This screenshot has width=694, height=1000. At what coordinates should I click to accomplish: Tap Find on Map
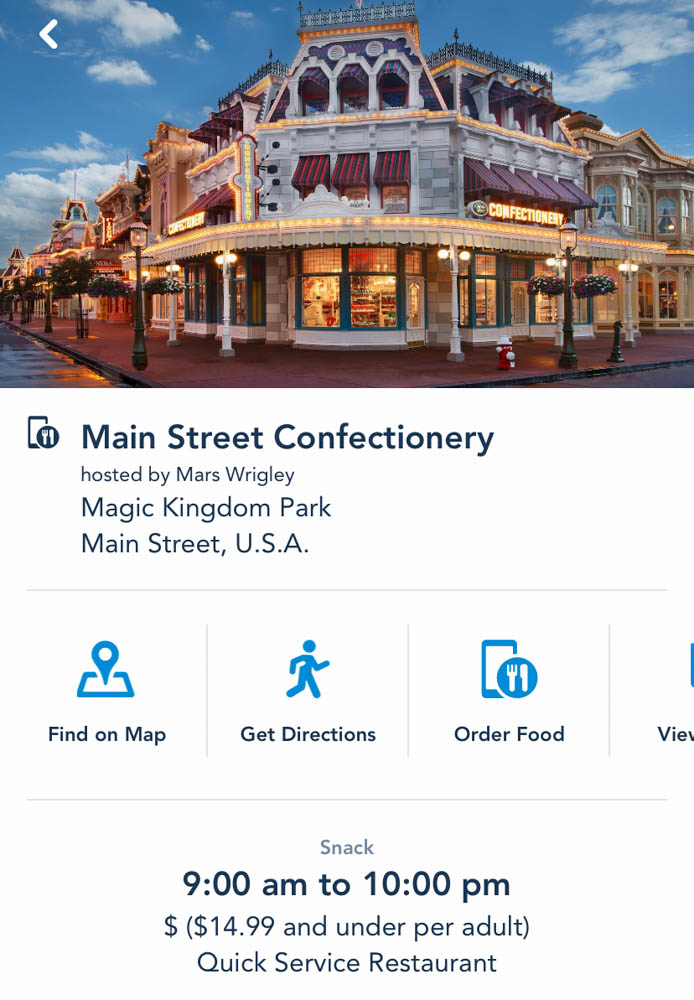[106, 692]
